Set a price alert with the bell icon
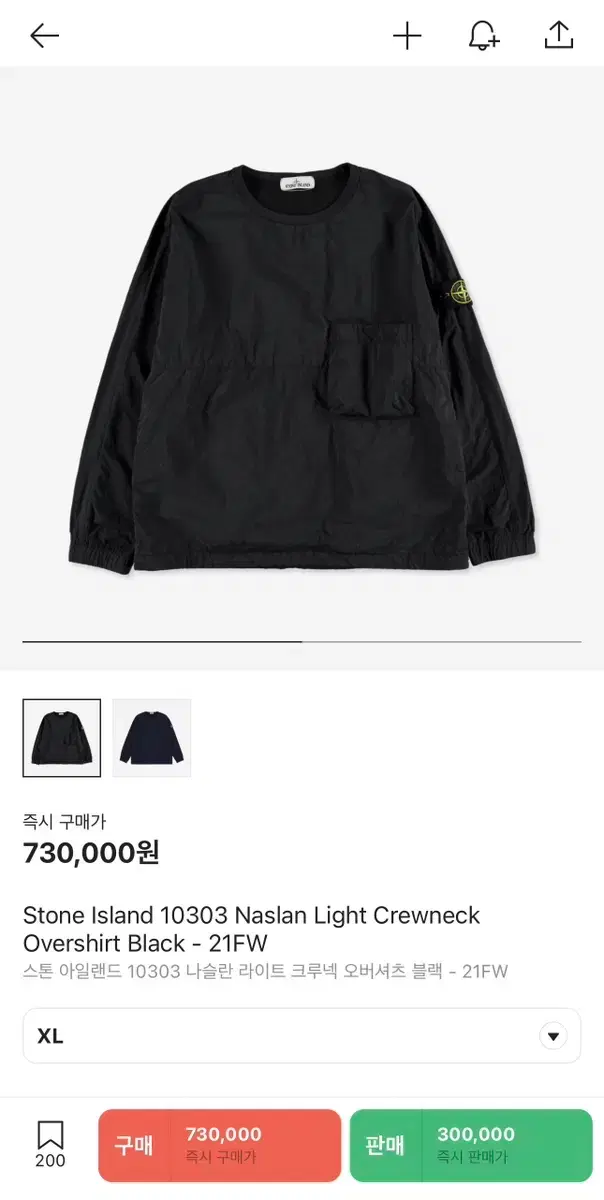Screen dimensions: 604x1200 click(x=483, y=37)
